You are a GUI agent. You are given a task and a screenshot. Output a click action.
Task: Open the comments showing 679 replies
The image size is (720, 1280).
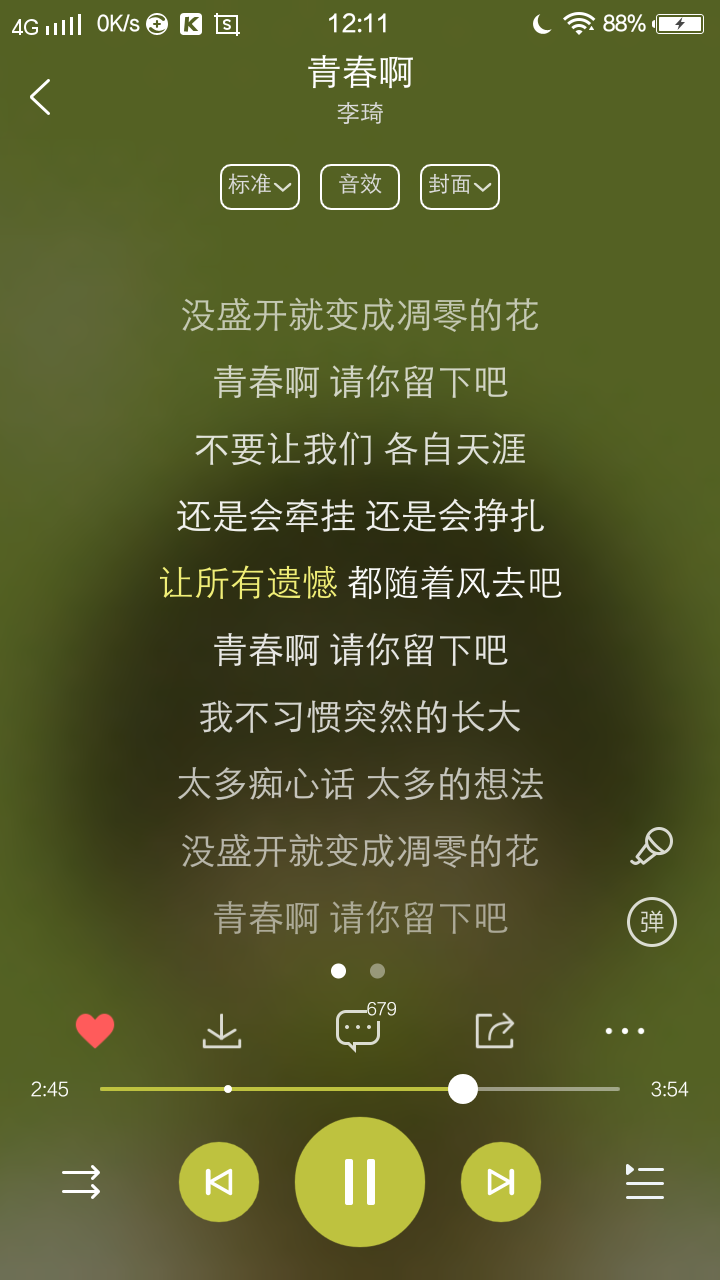[x=360, y=1030]
